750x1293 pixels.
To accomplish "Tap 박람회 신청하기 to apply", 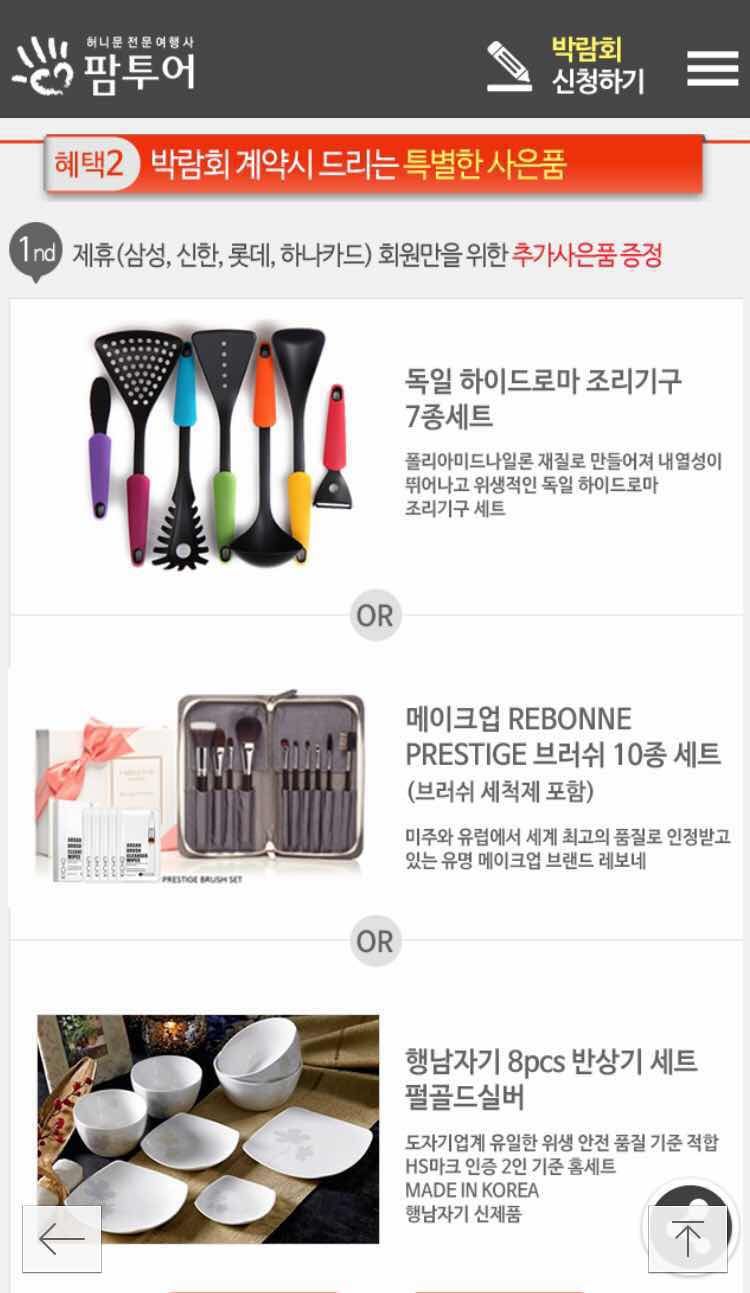I will tap(567, 66).
